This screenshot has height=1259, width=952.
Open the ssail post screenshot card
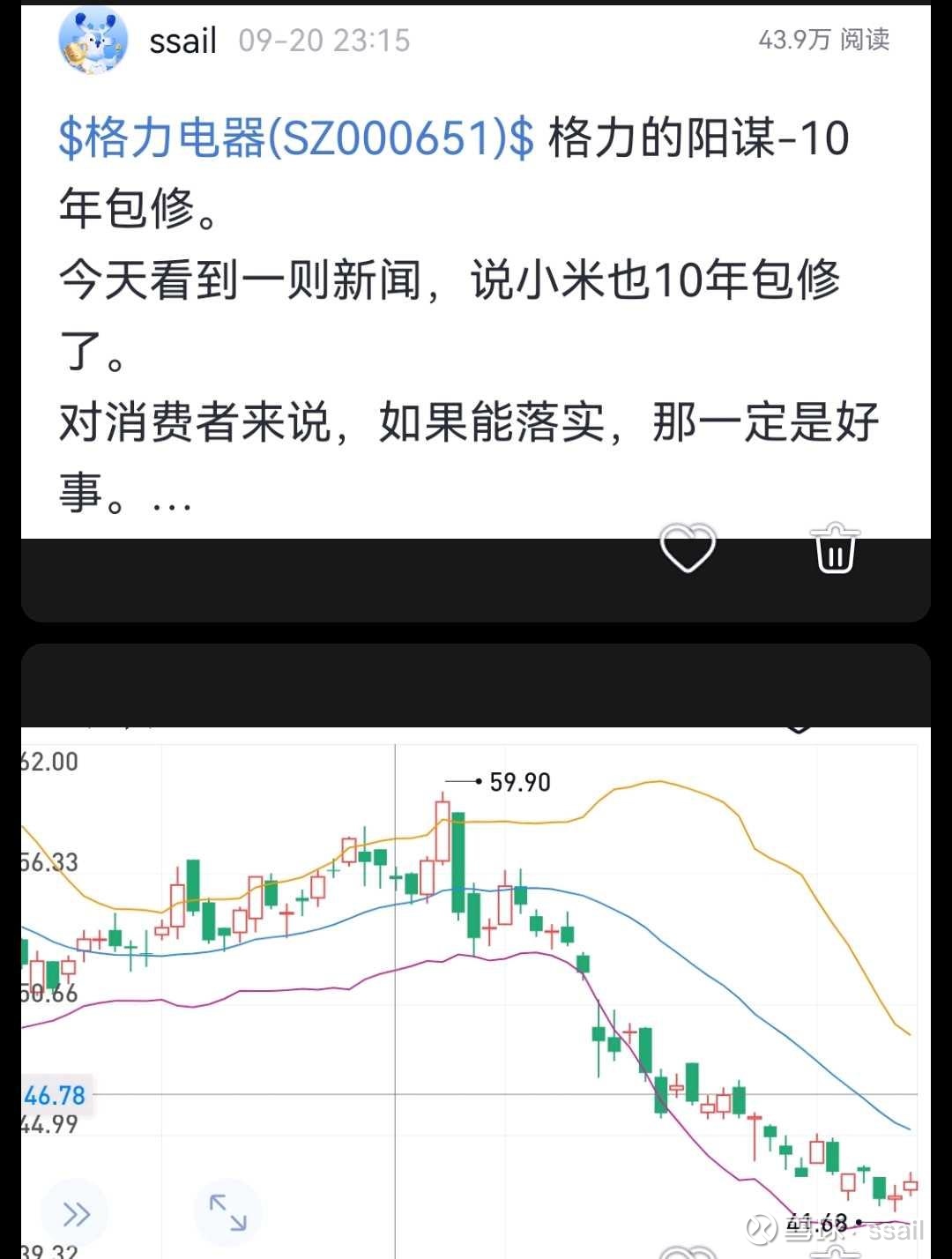[x=476, y=273]
